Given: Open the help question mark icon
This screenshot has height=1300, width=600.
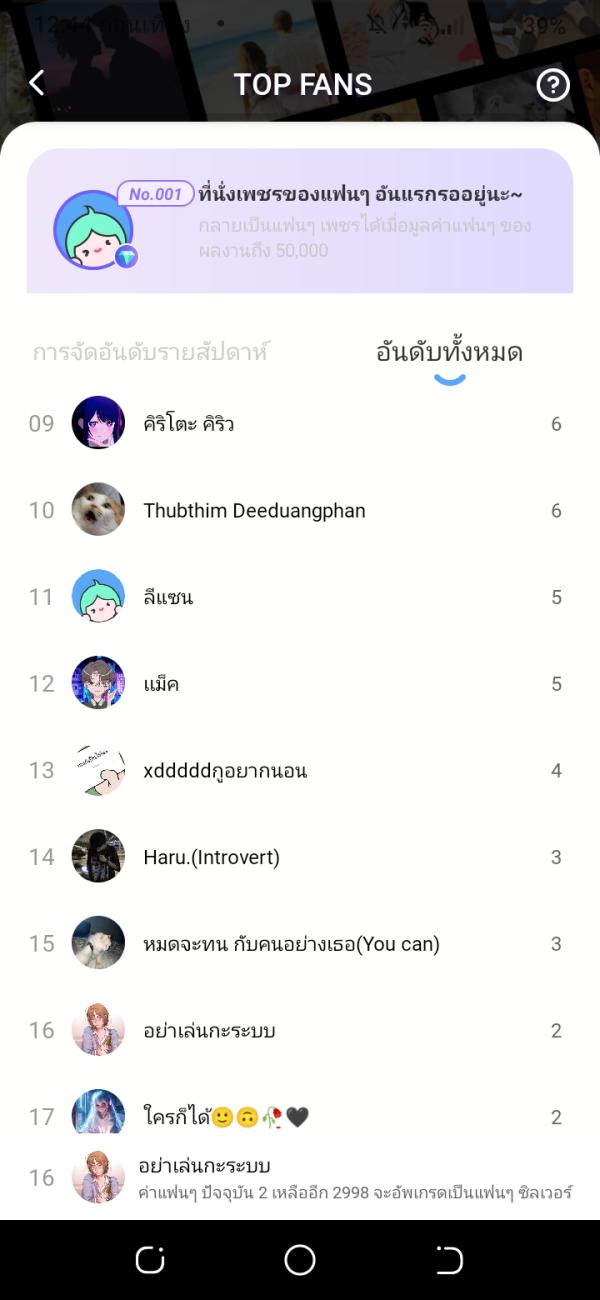Looking at the screenshot, I should (x=553, y=85).
